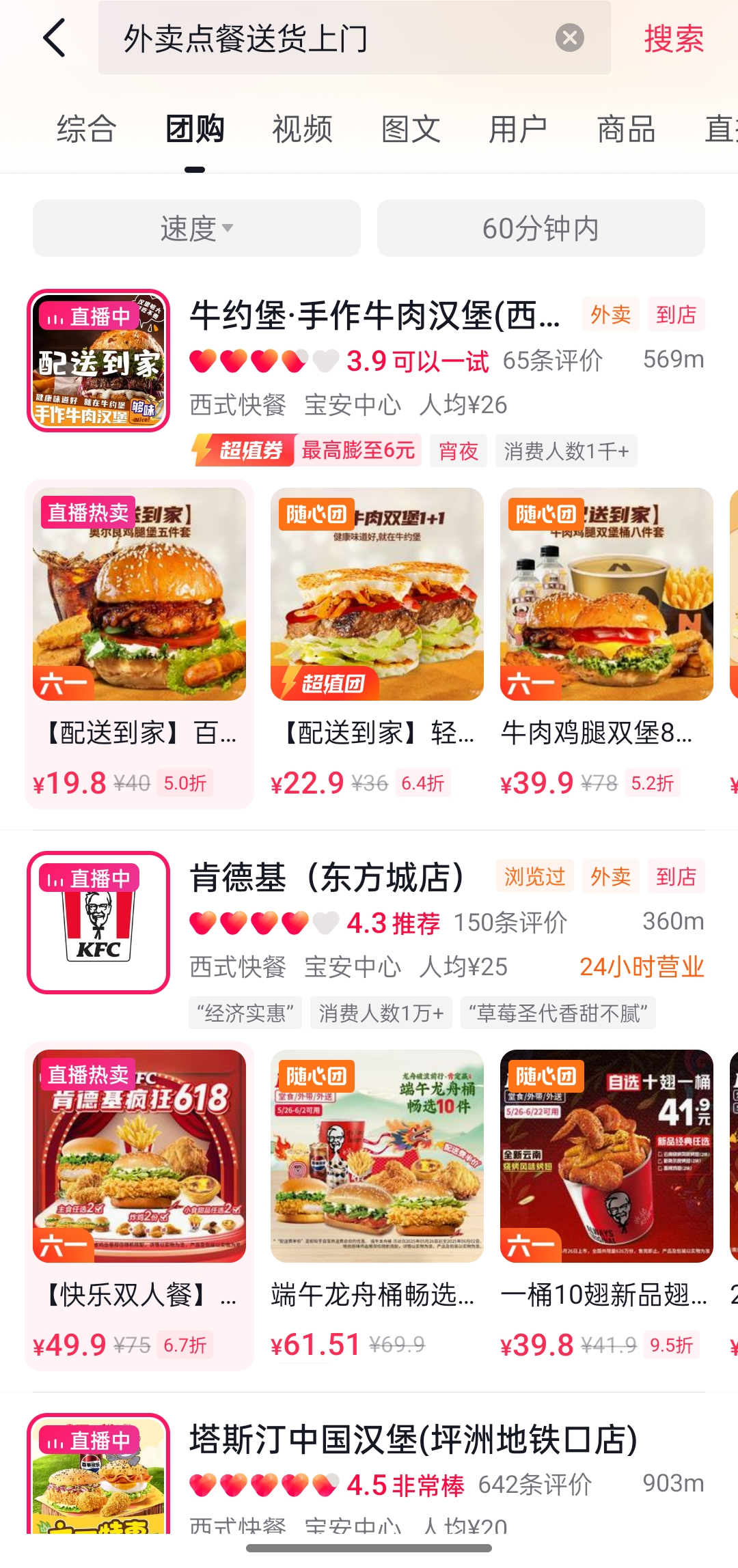The width and height of the screenshot is (738, 1568).
Task: Tap the 搜索 button
Action: pyautogui.click(x=673, y=38)
